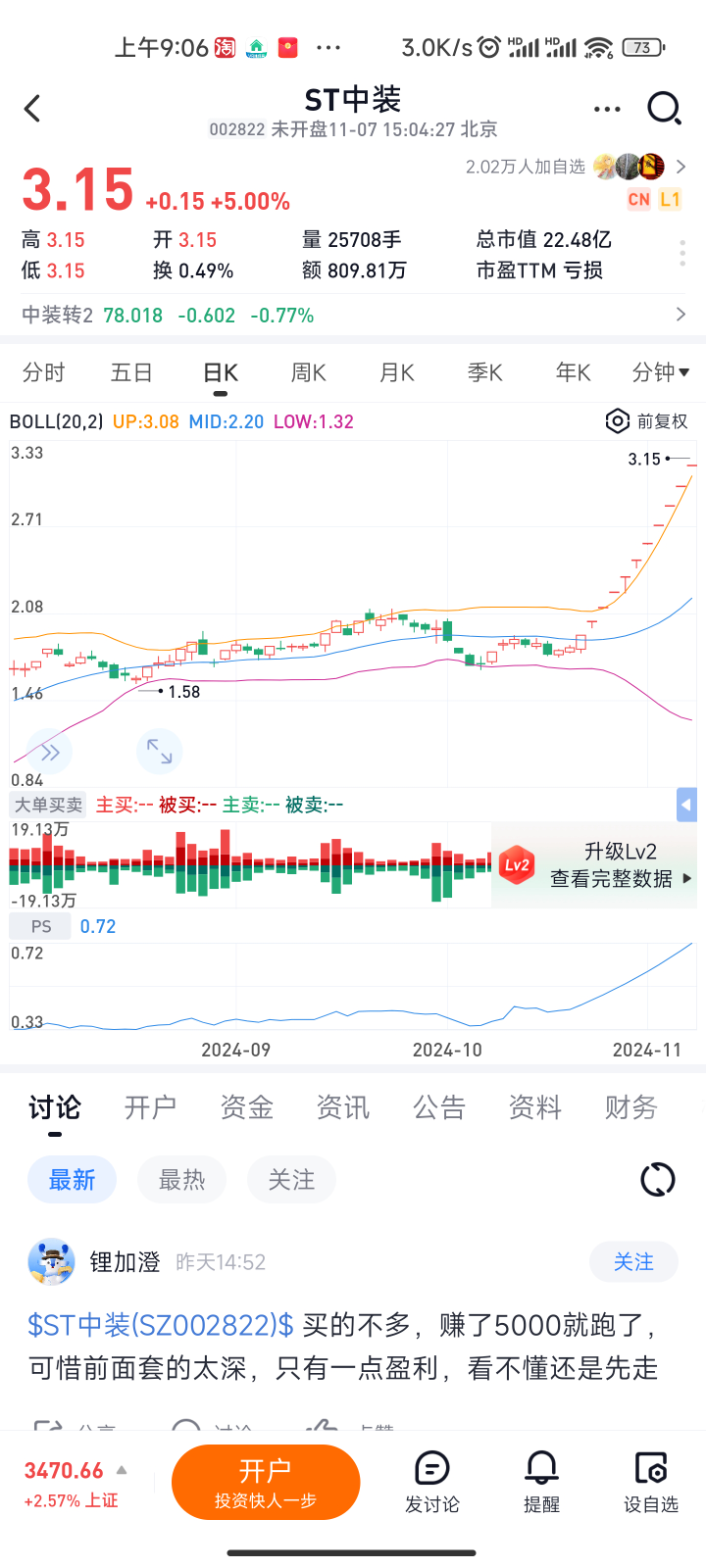Expand the chart to fullscreen
Image resolution: width=706 pixels, height=1568 pixels.
pyautogui.click(x=159, y=752)
